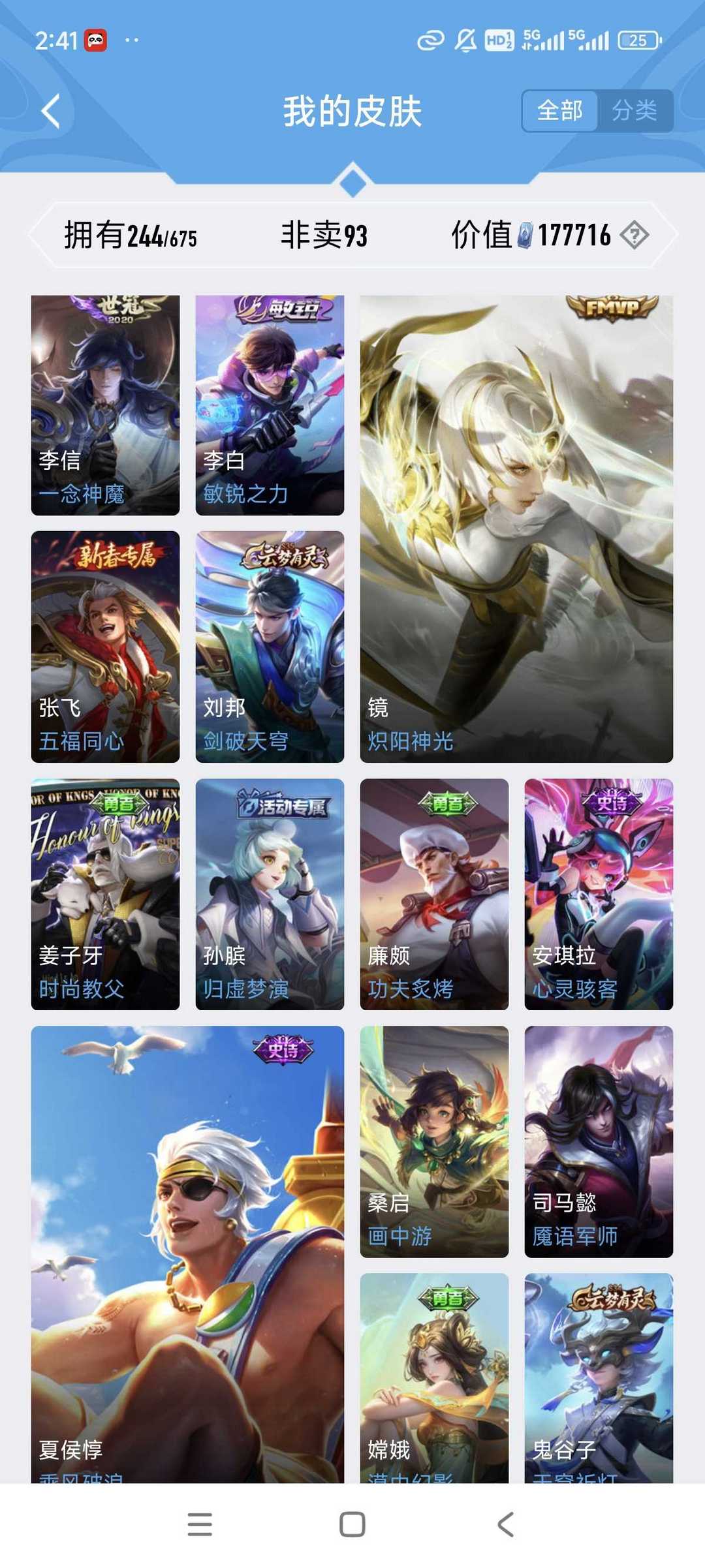This screenshot has height=1568, width=705.
Task: Open 刘邦 剑破天穹 skin card
Action: [x=270, y=646]
